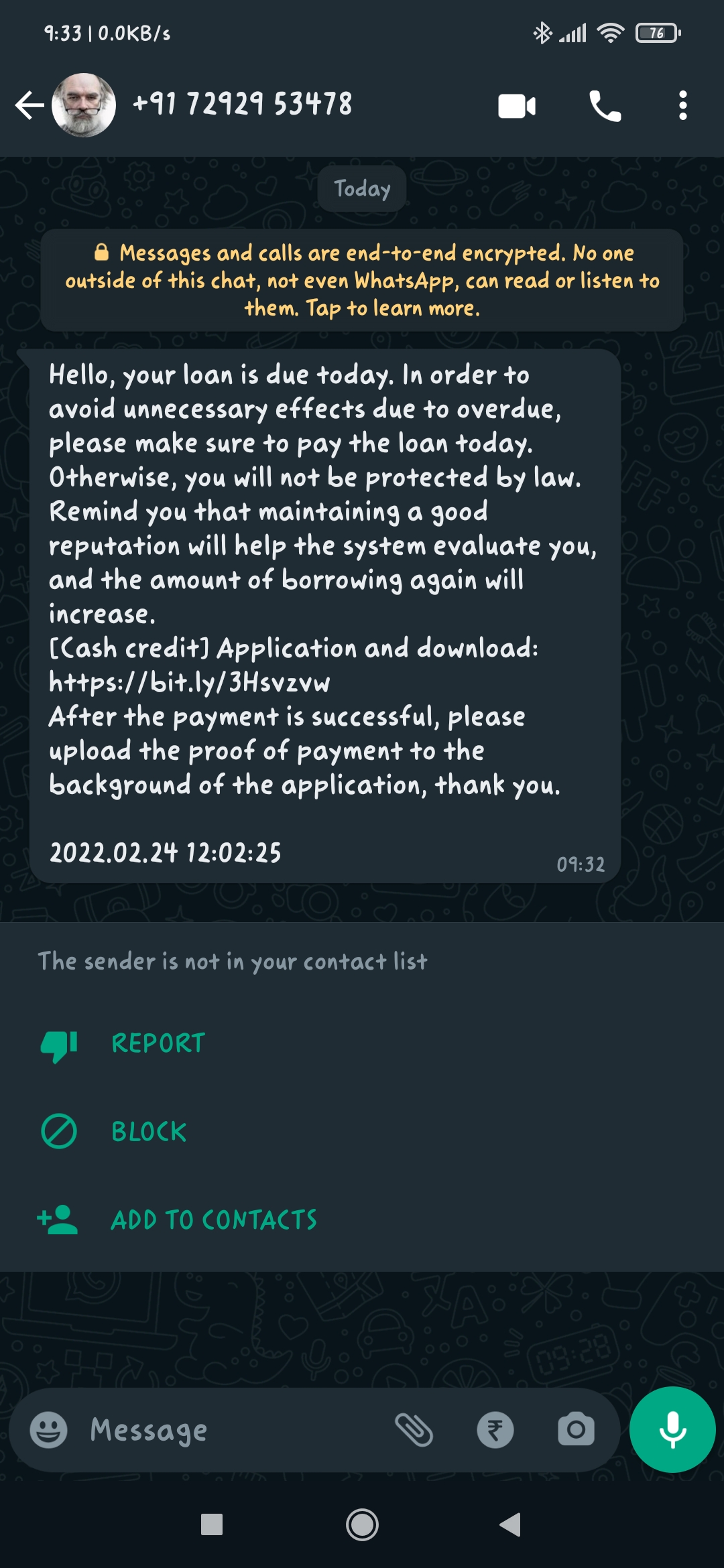Attach a file with the paperclip

pyautogui.click(x=414, y=1430)
